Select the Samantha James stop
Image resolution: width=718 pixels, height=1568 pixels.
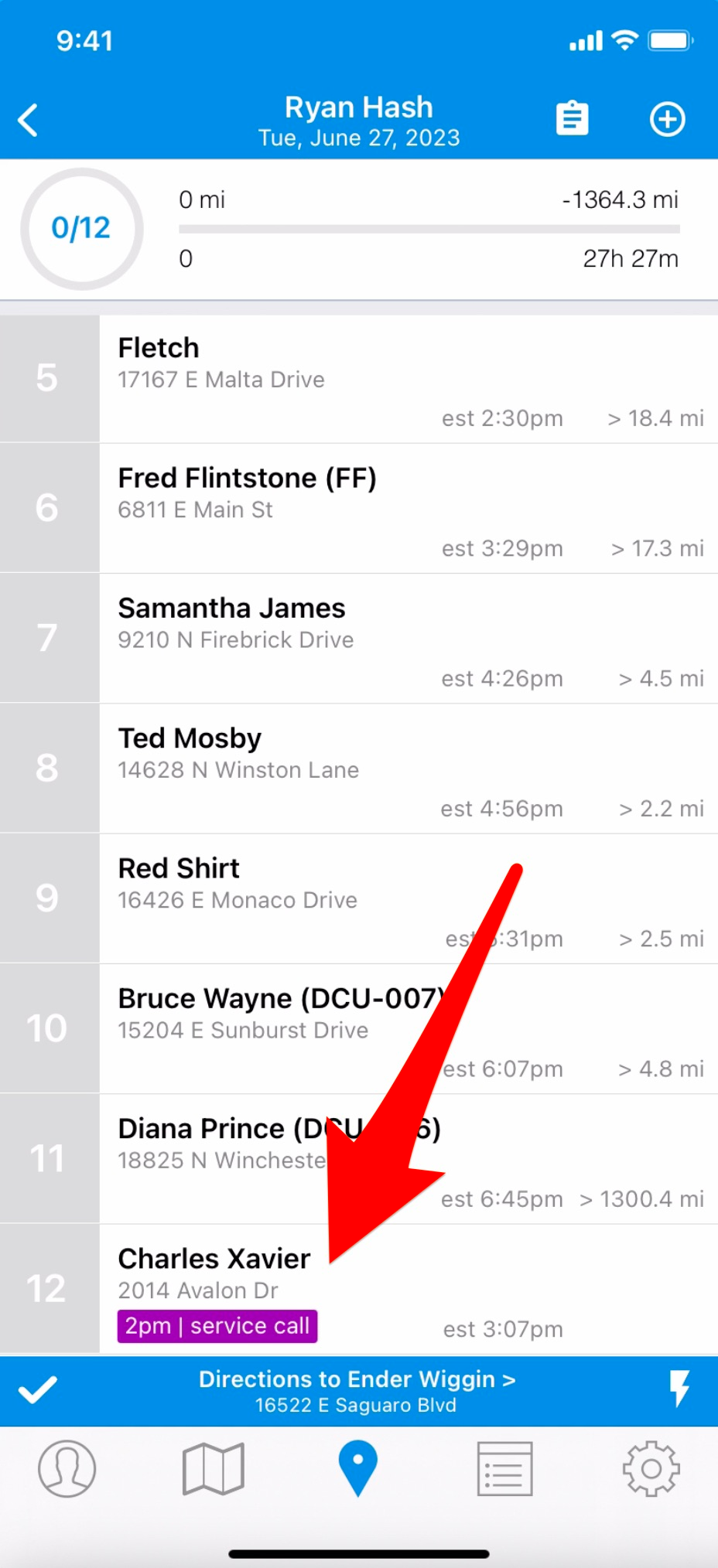point(359,638)
